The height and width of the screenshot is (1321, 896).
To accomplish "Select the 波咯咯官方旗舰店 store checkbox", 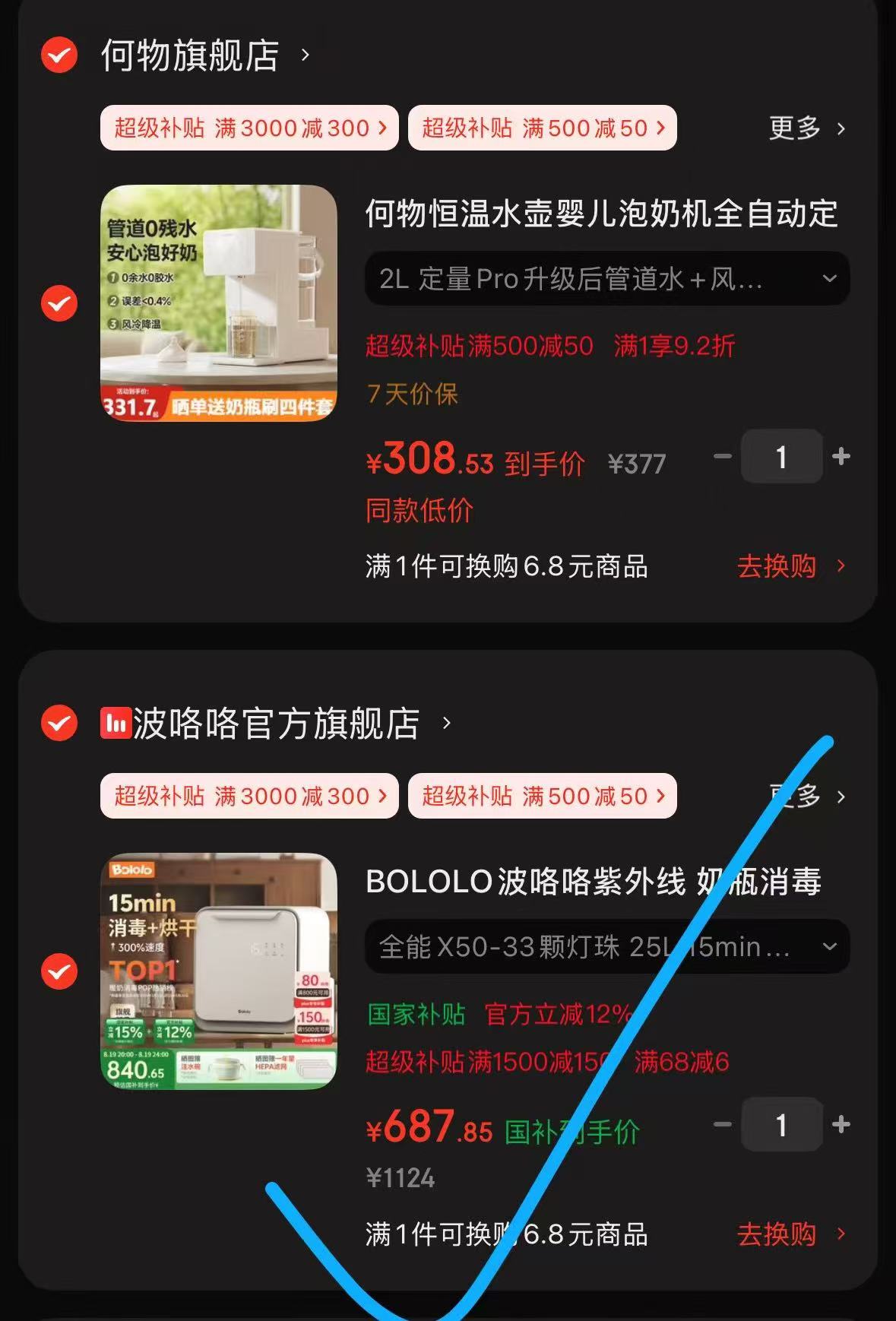I will tap(58, 724).
